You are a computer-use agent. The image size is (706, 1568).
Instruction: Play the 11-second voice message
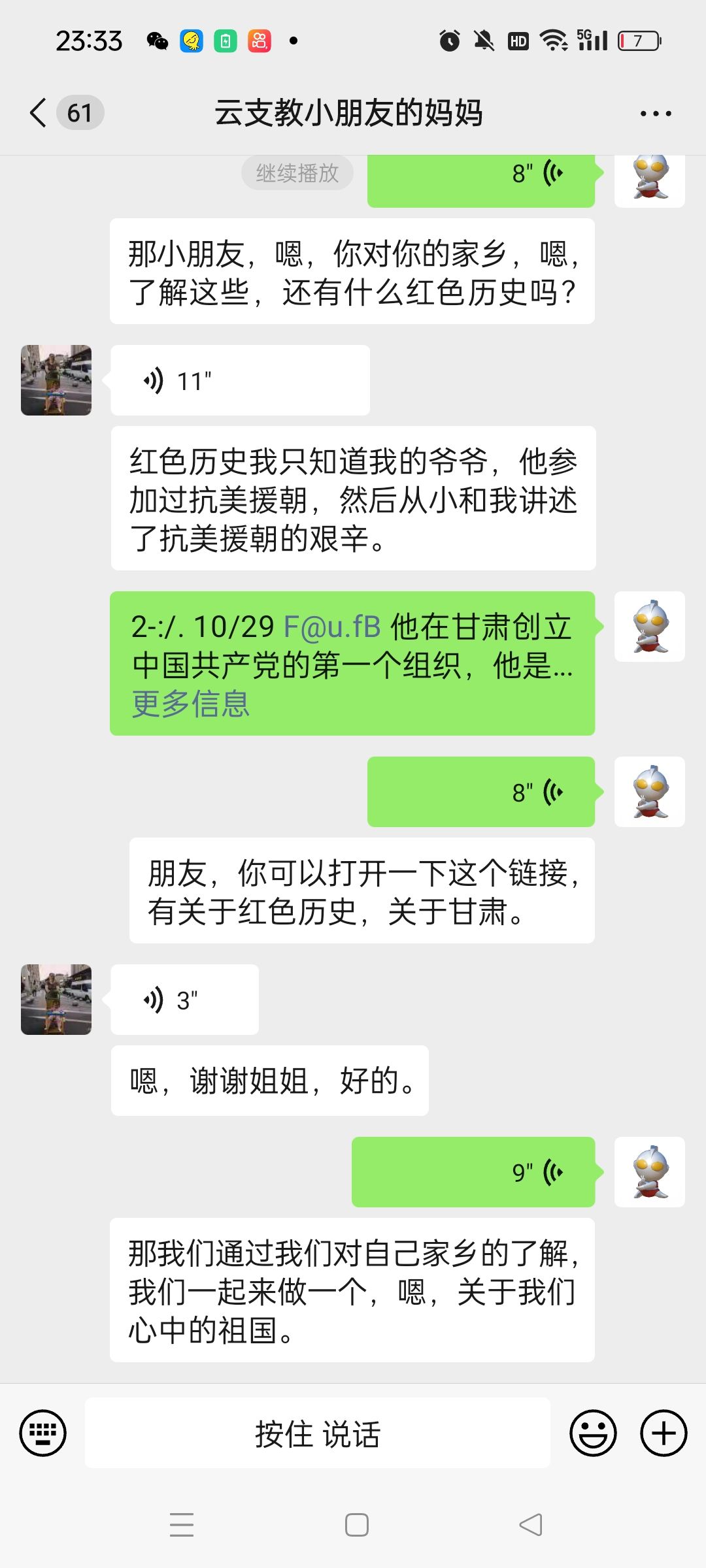pos(240,380)
